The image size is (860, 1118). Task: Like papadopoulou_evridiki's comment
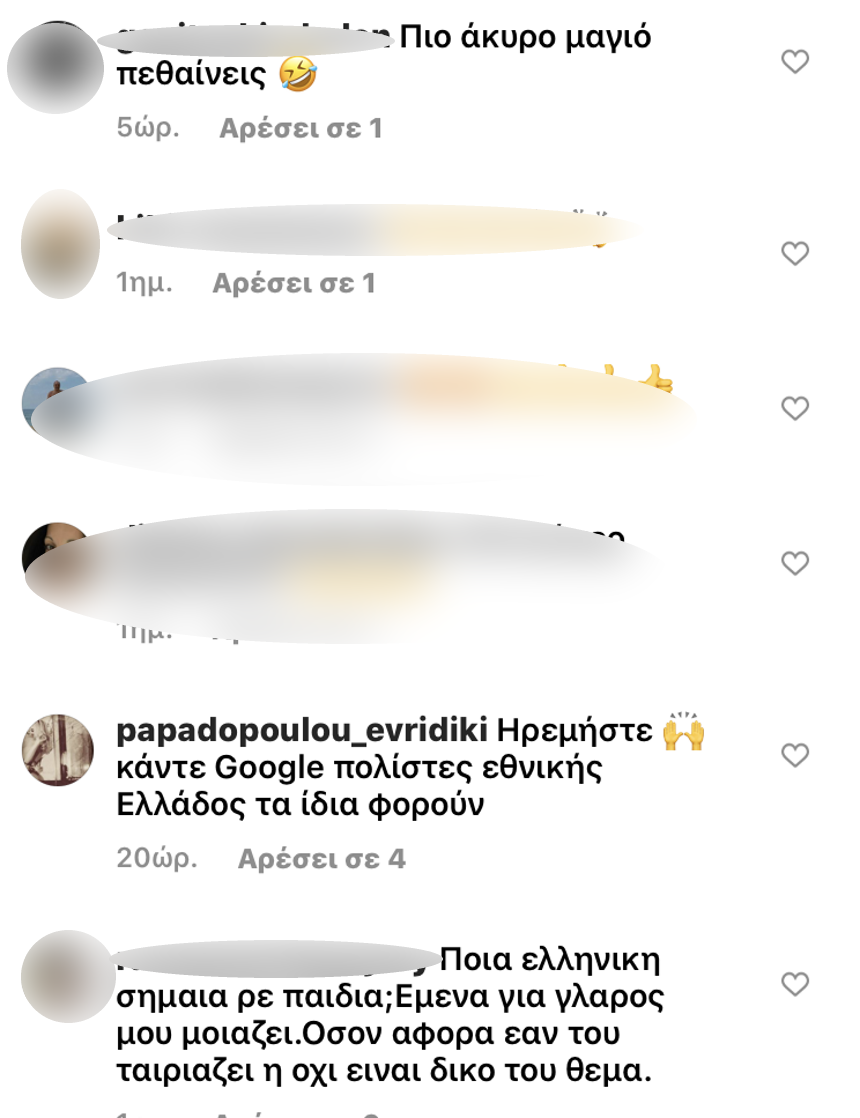[794, 755]
